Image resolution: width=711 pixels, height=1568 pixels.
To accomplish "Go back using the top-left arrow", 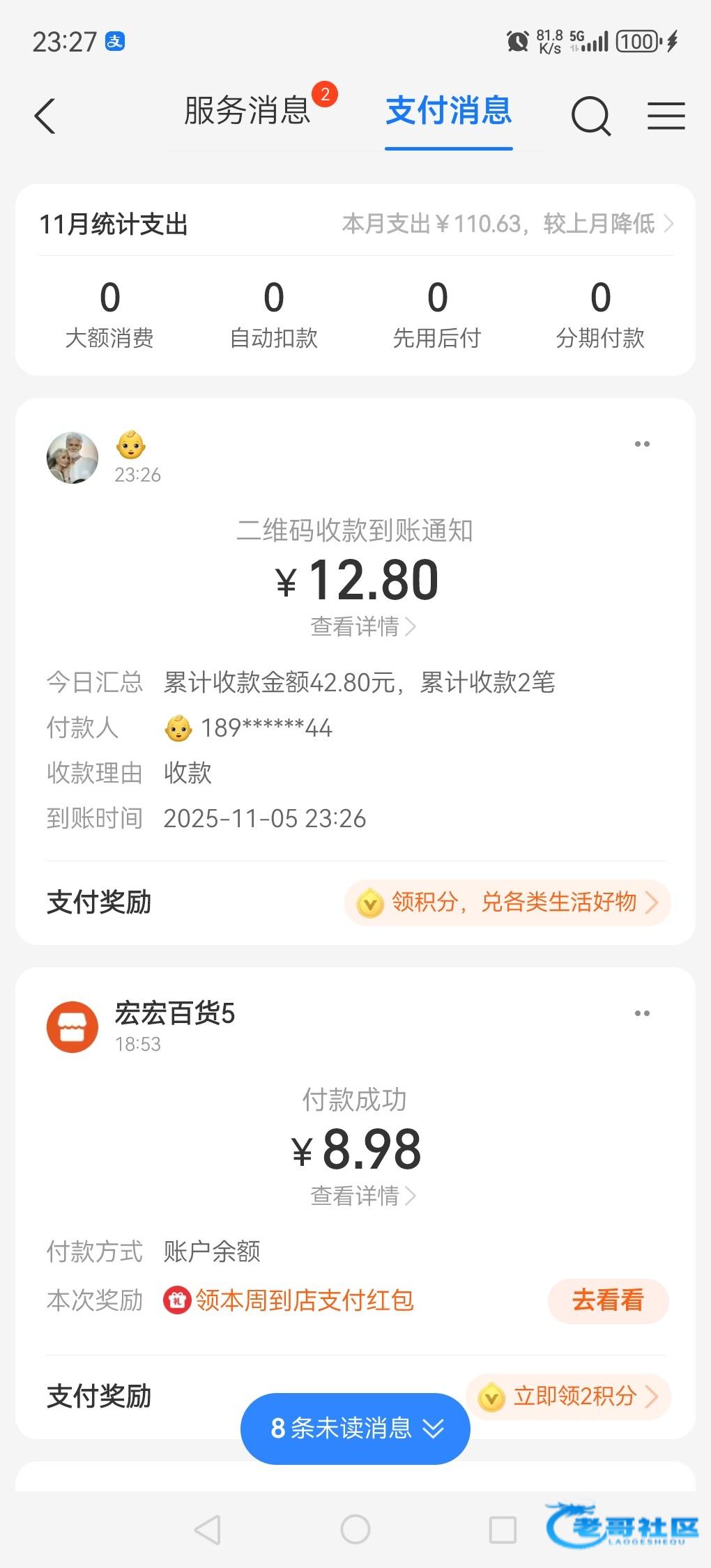I will click(45, 116).
